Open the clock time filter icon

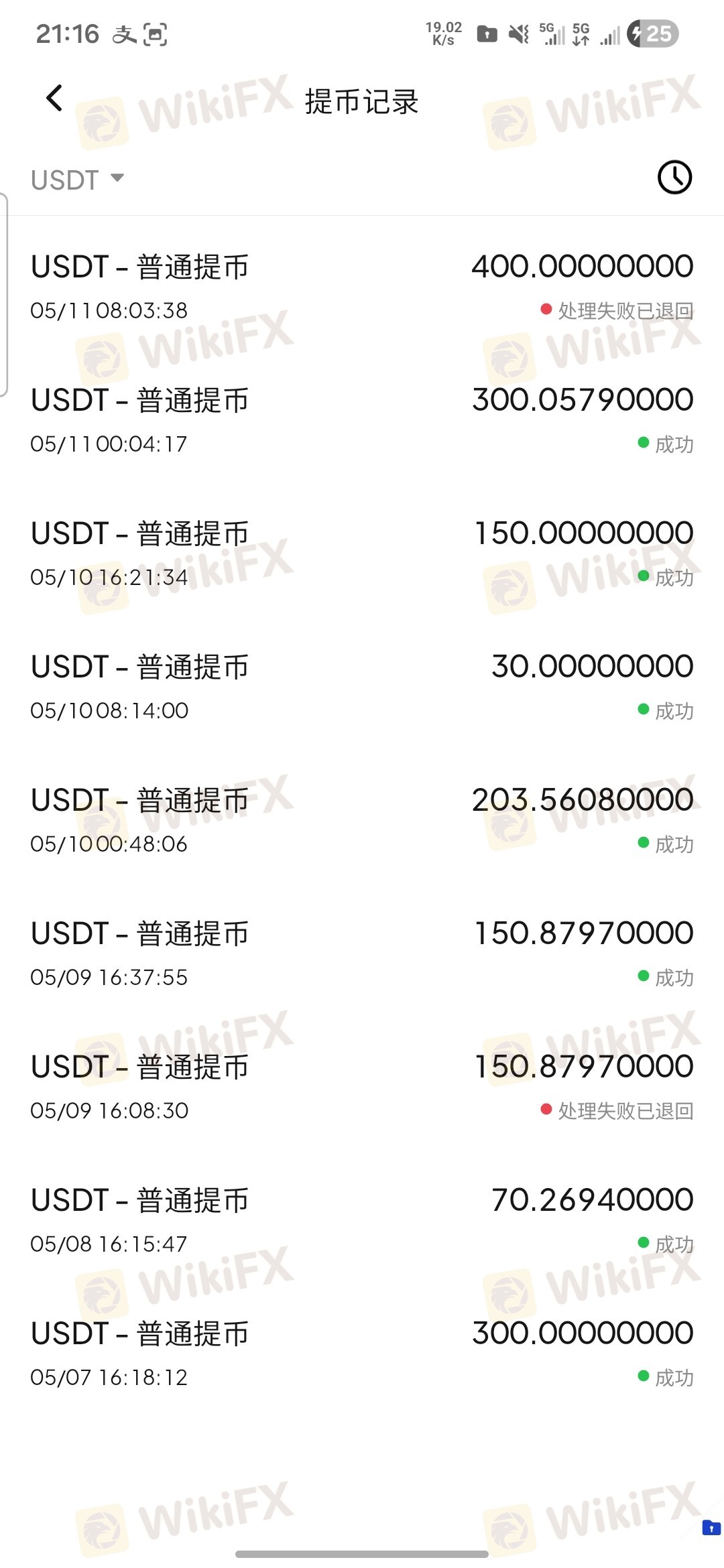pos(674,178)
